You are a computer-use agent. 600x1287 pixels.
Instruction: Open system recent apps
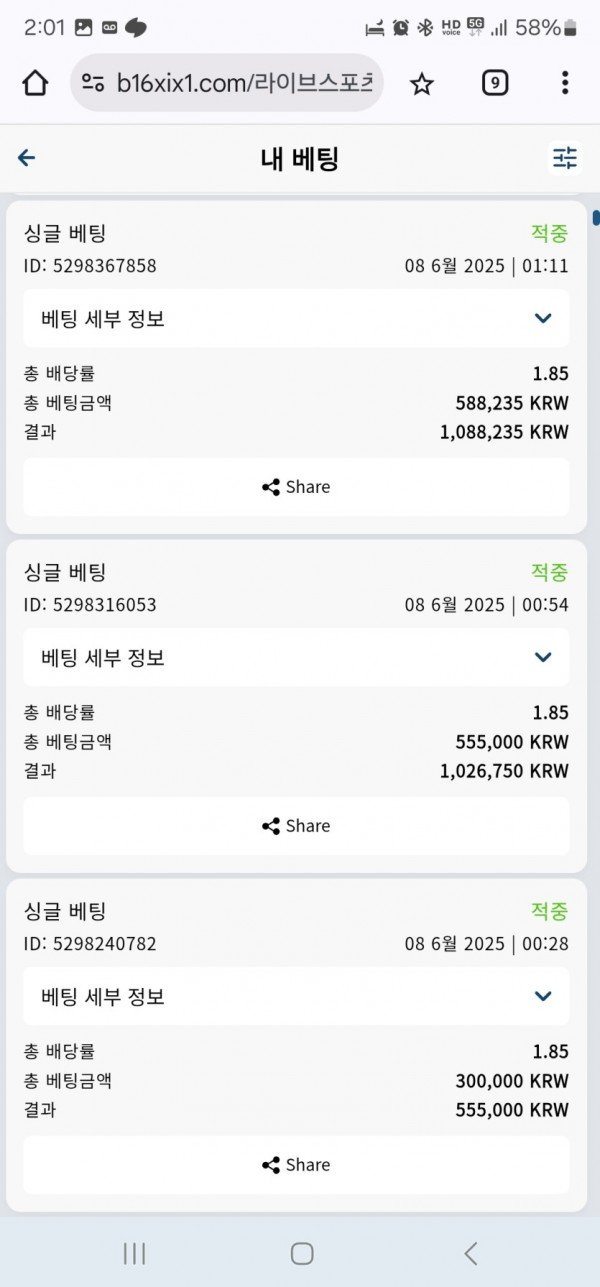(134, 1253)
